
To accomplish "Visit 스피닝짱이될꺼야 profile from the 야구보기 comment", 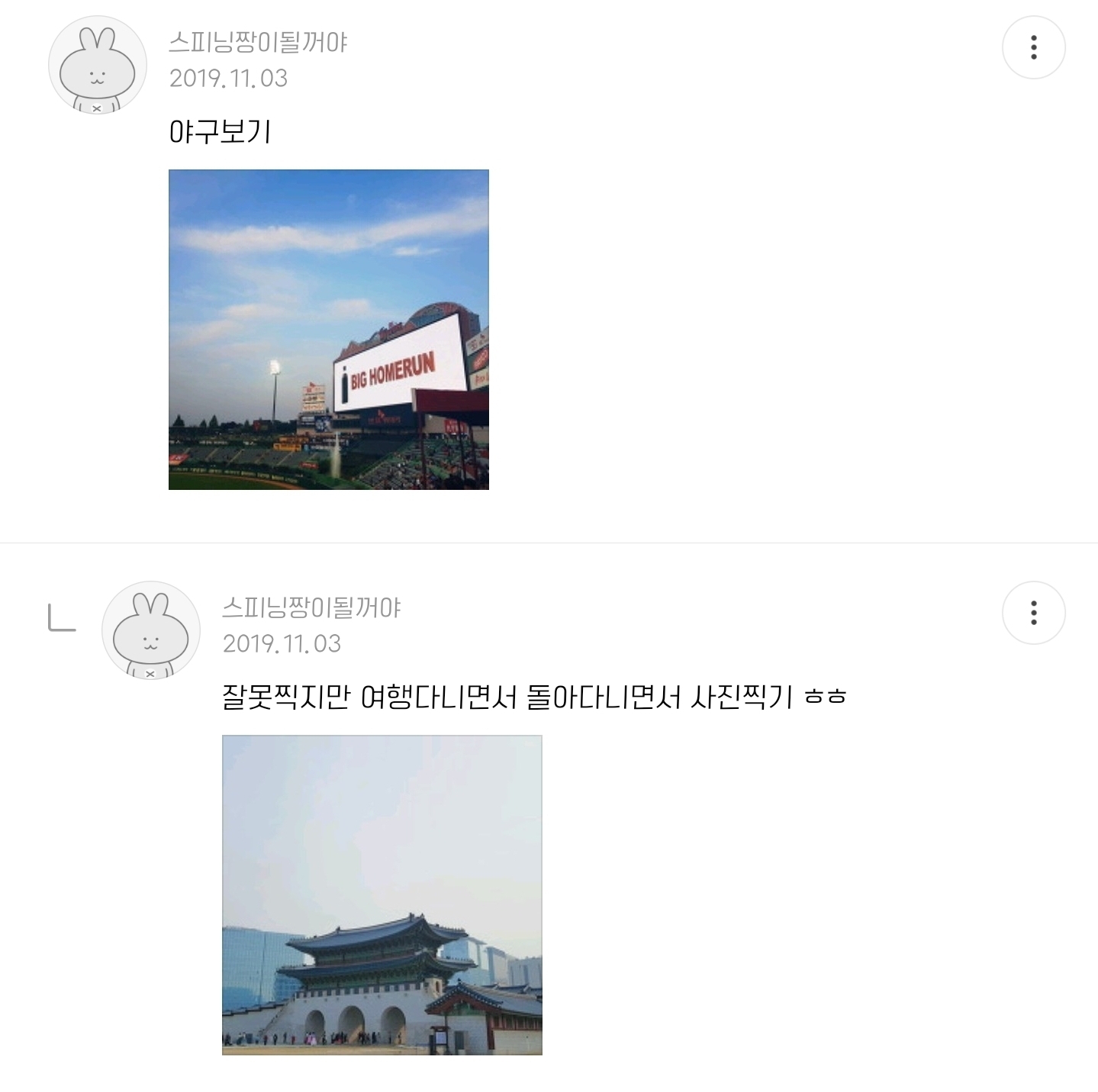I will coord(258,43).
